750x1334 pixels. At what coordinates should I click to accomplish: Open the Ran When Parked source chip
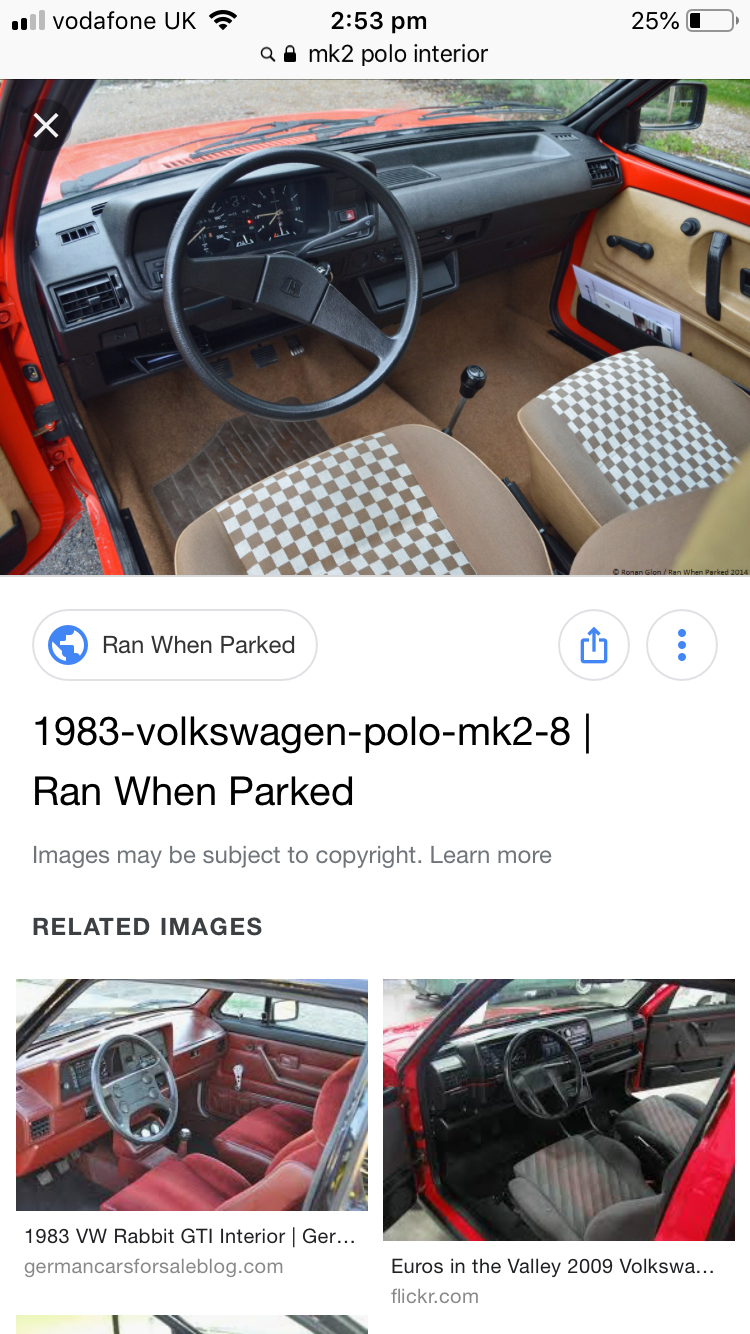click(175, 645)
